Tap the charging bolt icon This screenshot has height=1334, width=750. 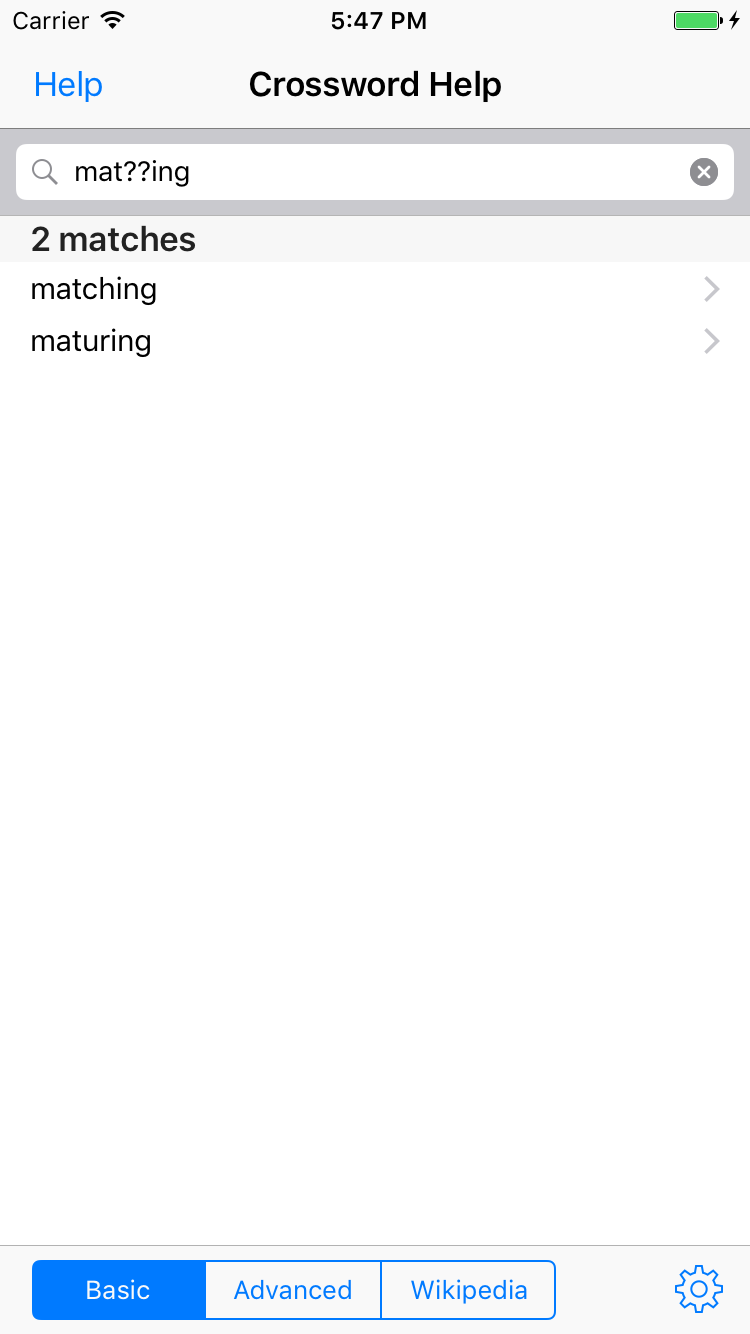[729, 19]
